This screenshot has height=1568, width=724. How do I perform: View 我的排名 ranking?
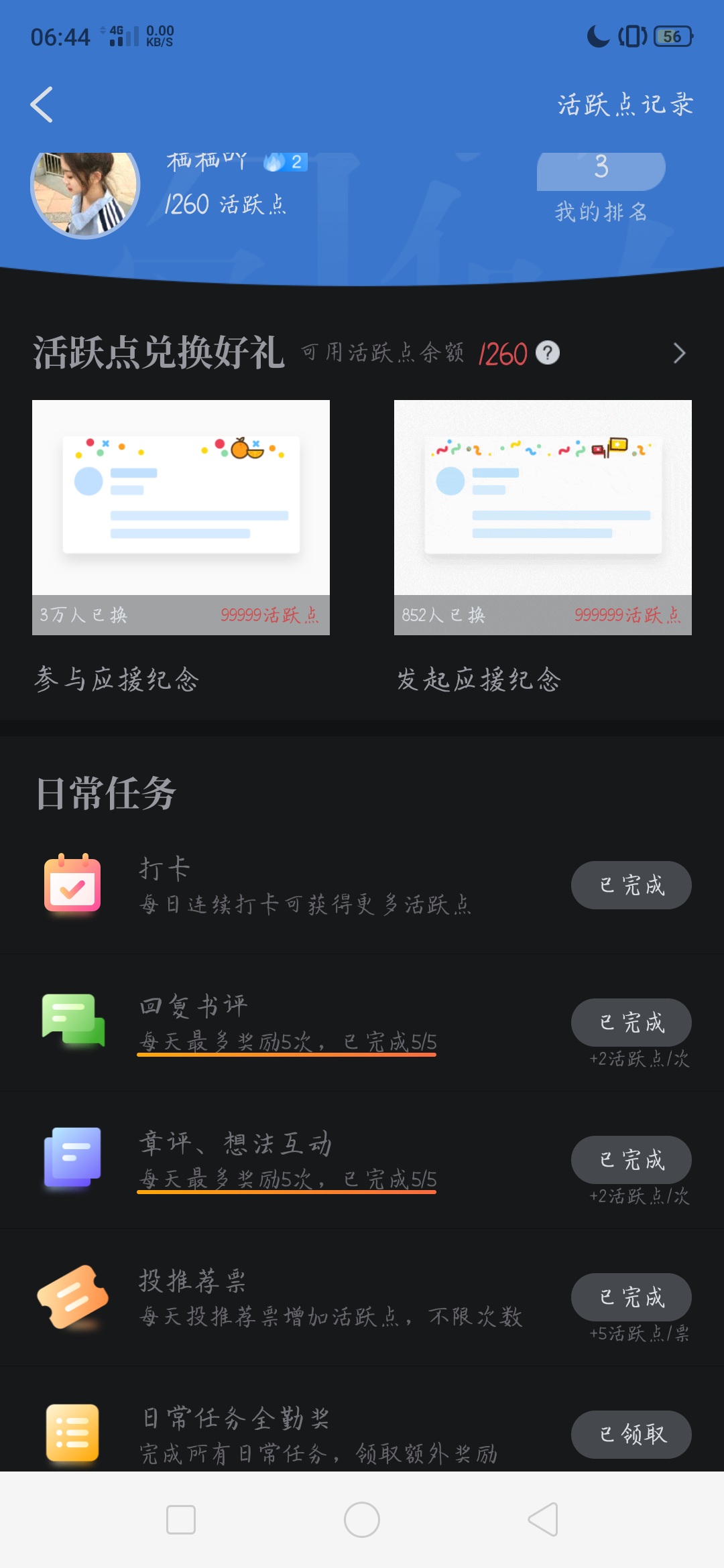point(601,189)
